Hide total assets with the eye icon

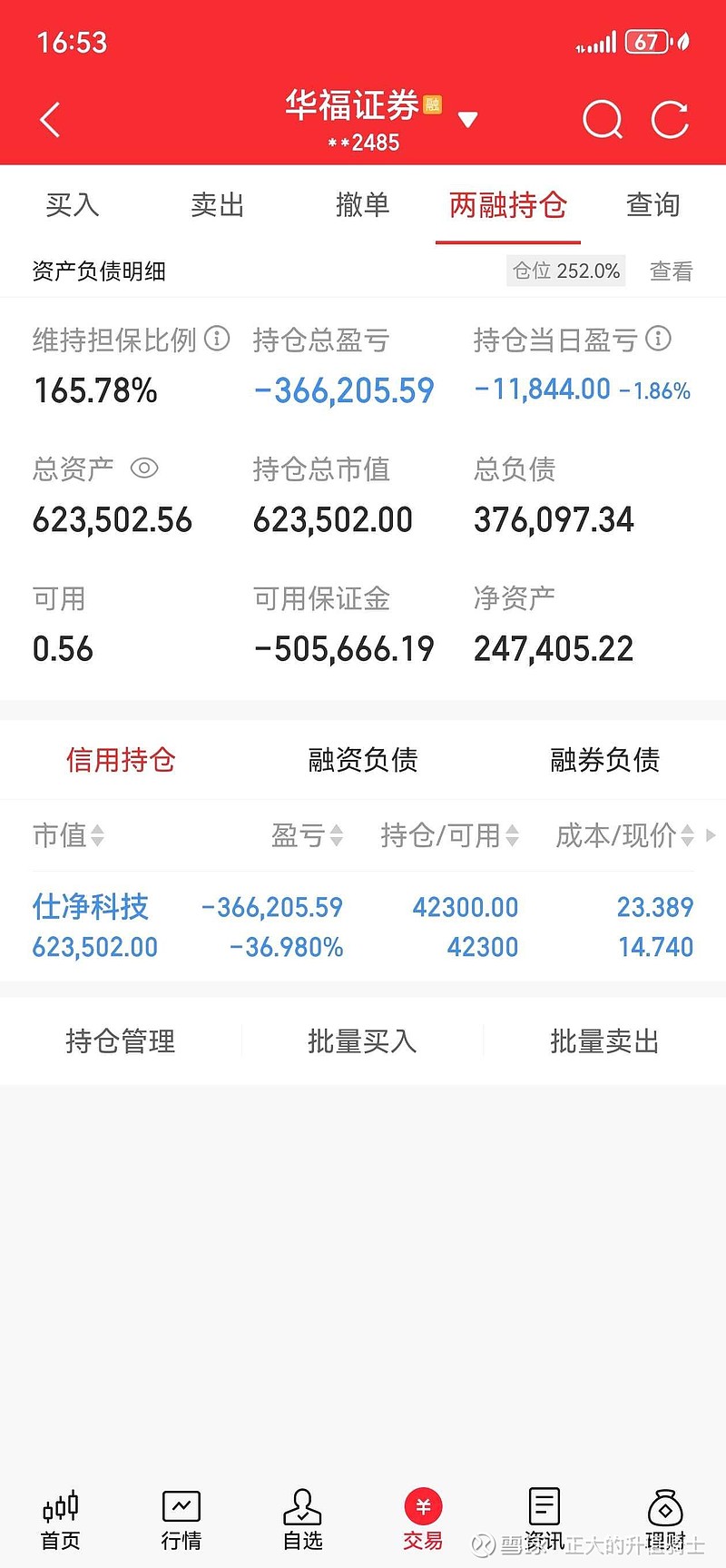tap(144, 468)
